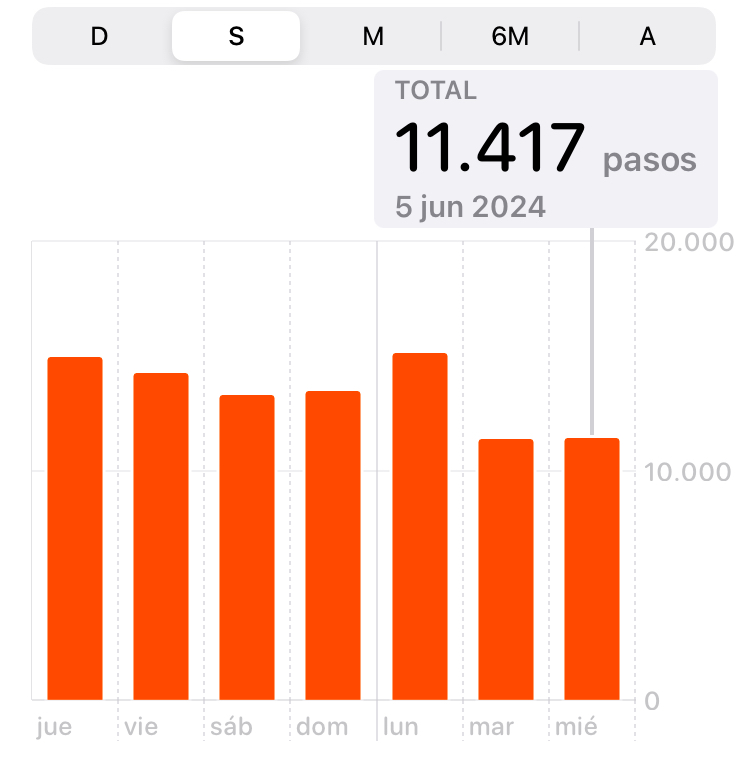
Task: Select the jue bar in the chart
Action: 75,528
